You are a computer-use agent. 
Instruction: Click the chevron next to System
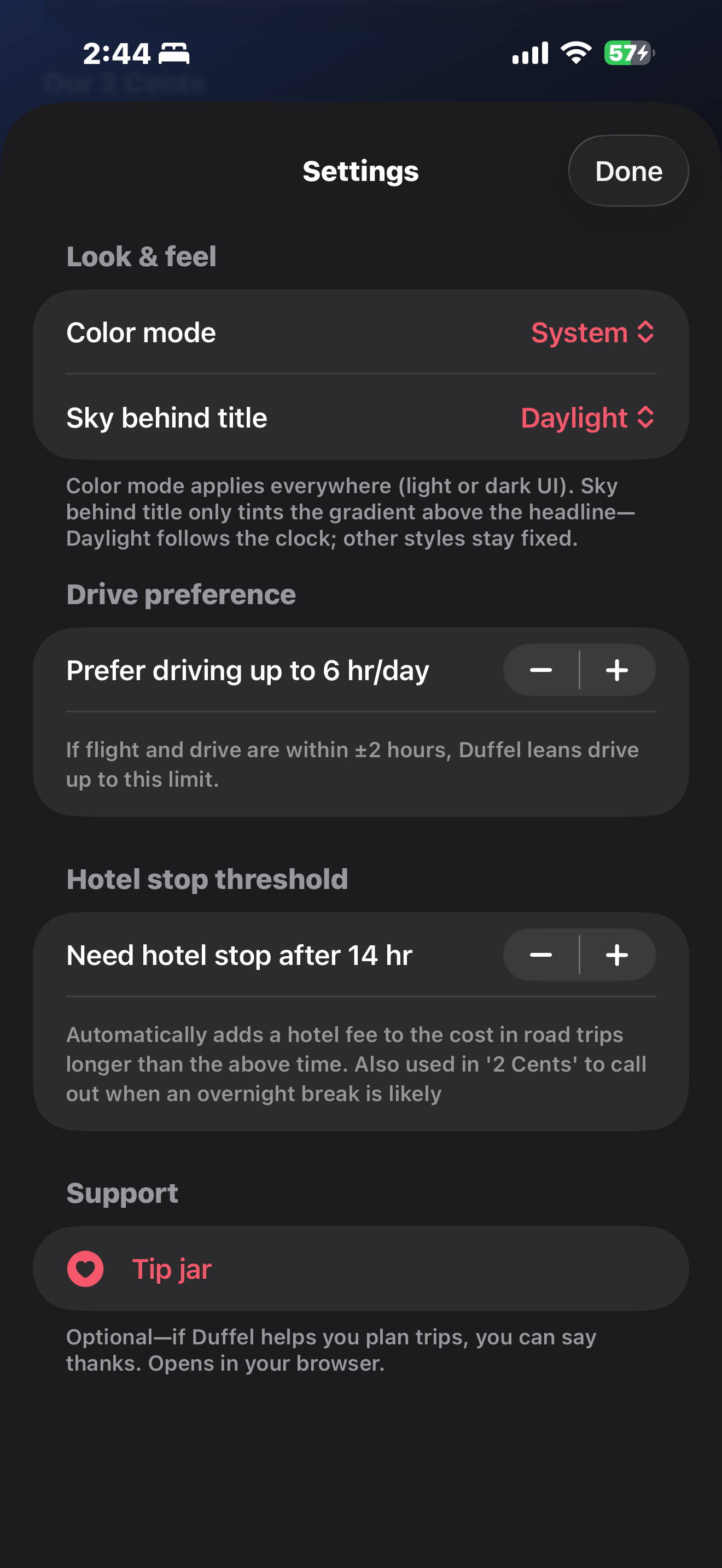[x=647, y=332]
